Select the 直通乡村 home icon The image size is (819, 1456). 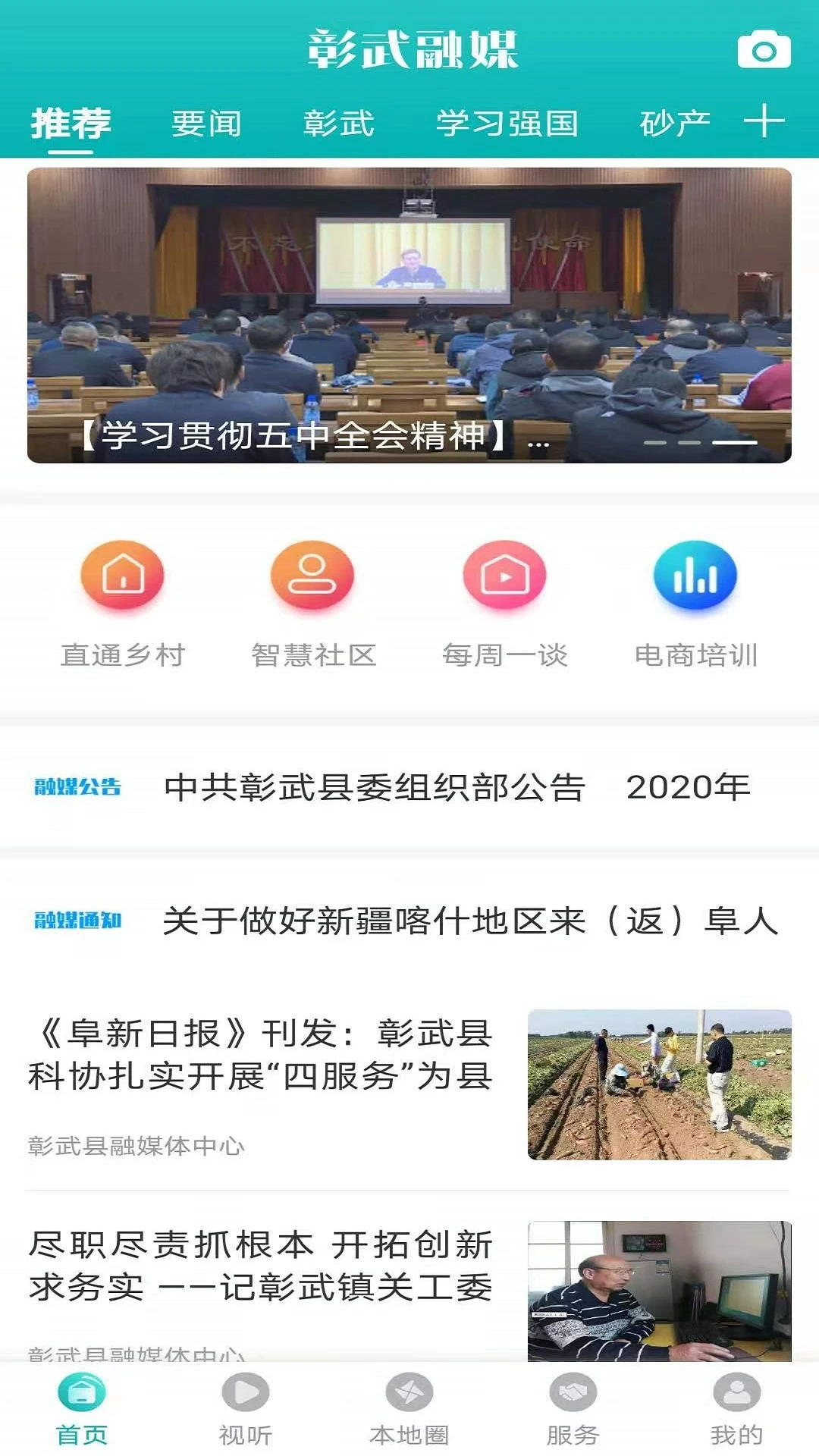pos(123,576)
